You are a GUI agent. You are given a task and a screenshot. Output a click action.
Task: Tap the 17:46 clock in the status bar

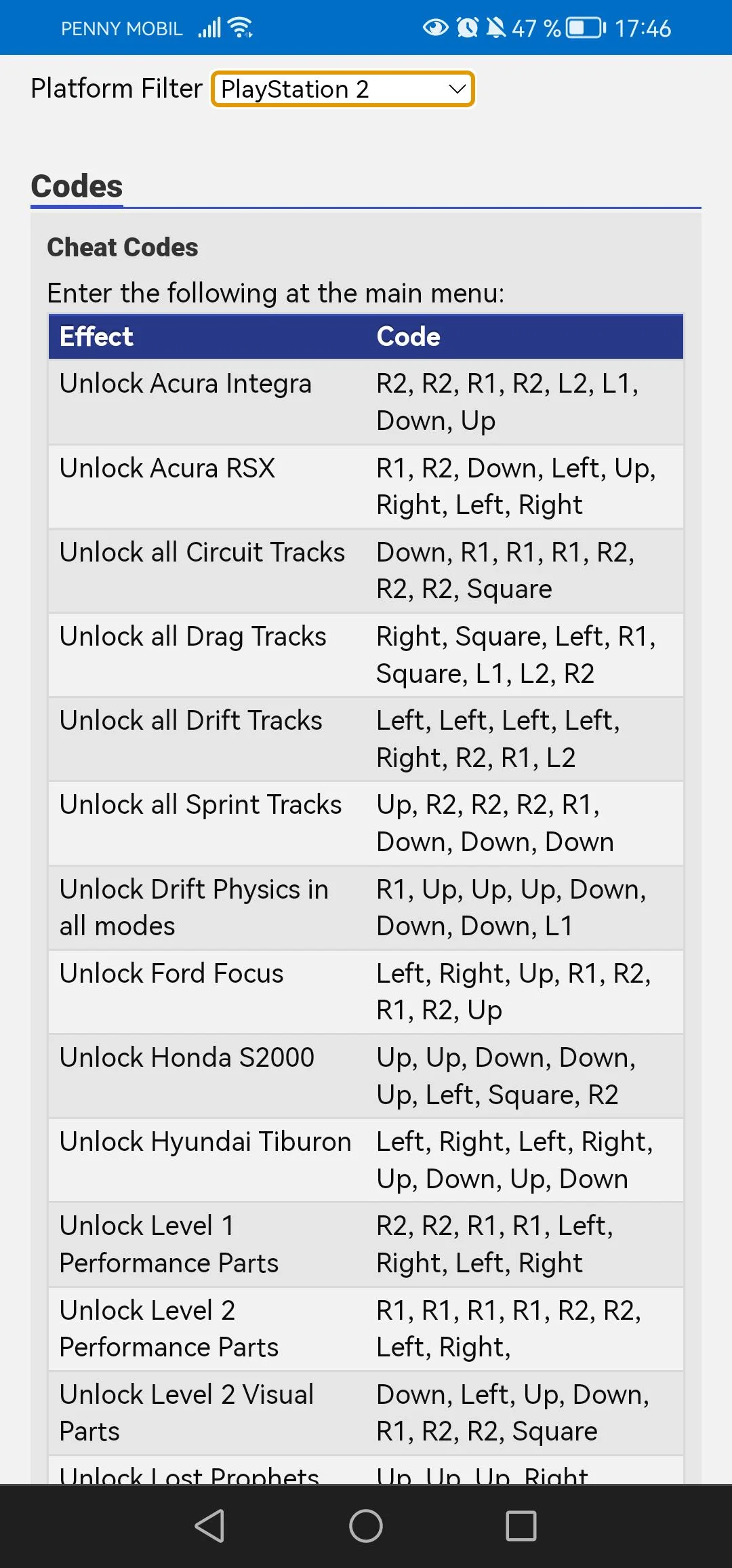pos(644,27)
